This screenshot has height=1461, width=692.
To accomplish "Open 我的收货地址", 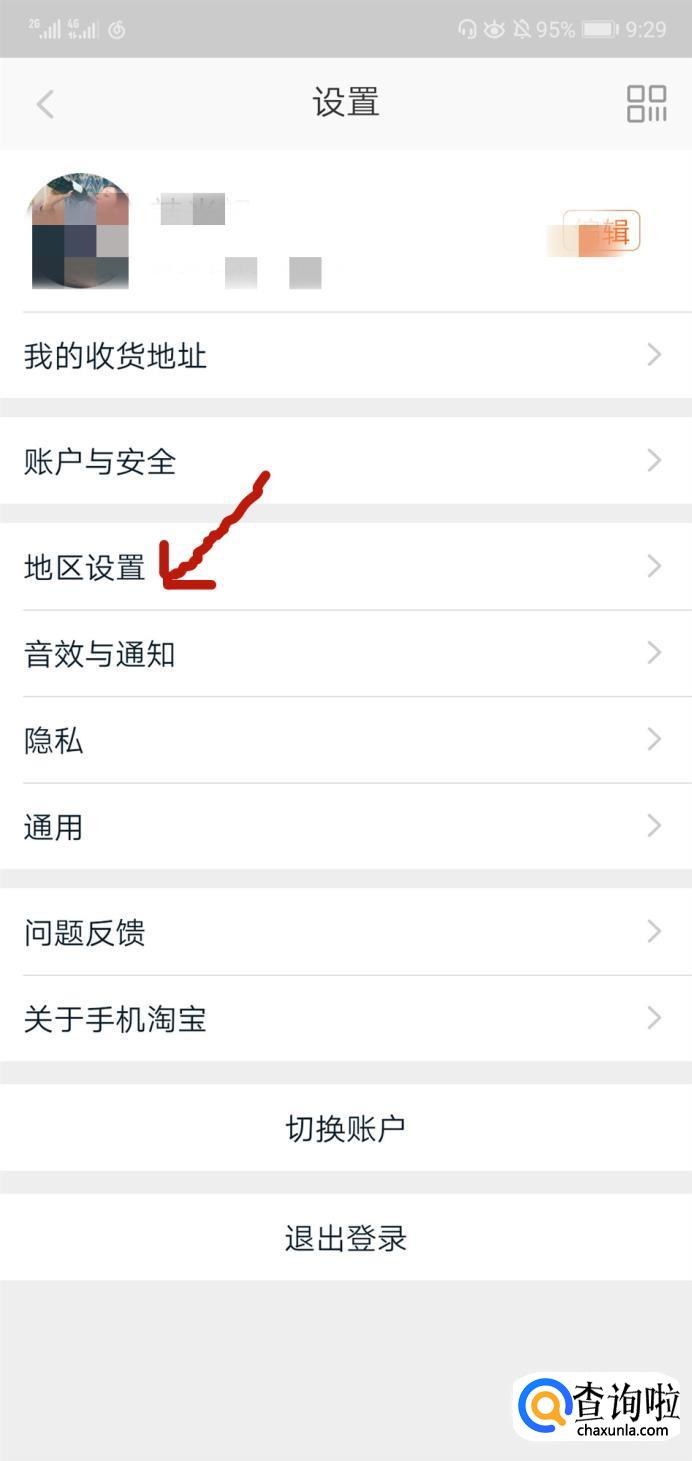I will click(x=346, y=355).
